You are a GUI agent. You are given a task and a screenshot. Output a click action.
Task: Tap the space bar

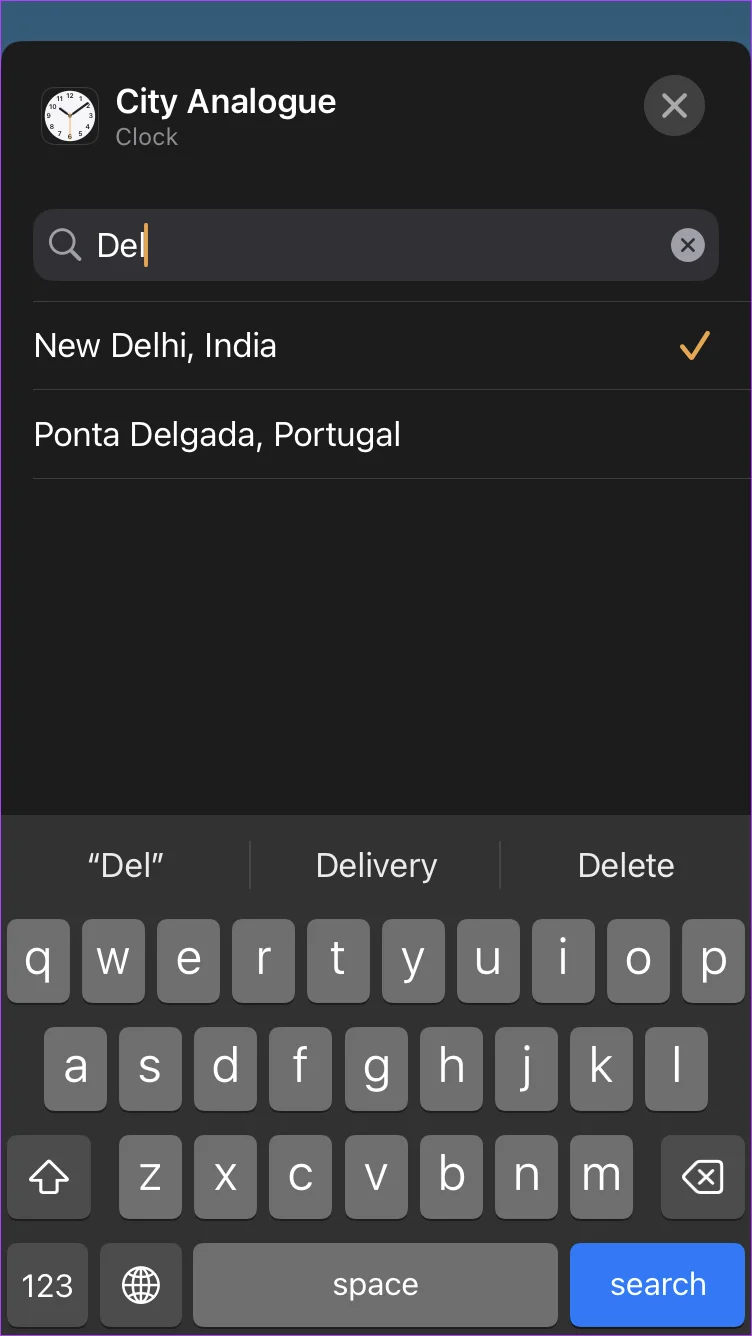pyautogui.click(x=375, y=1285)
